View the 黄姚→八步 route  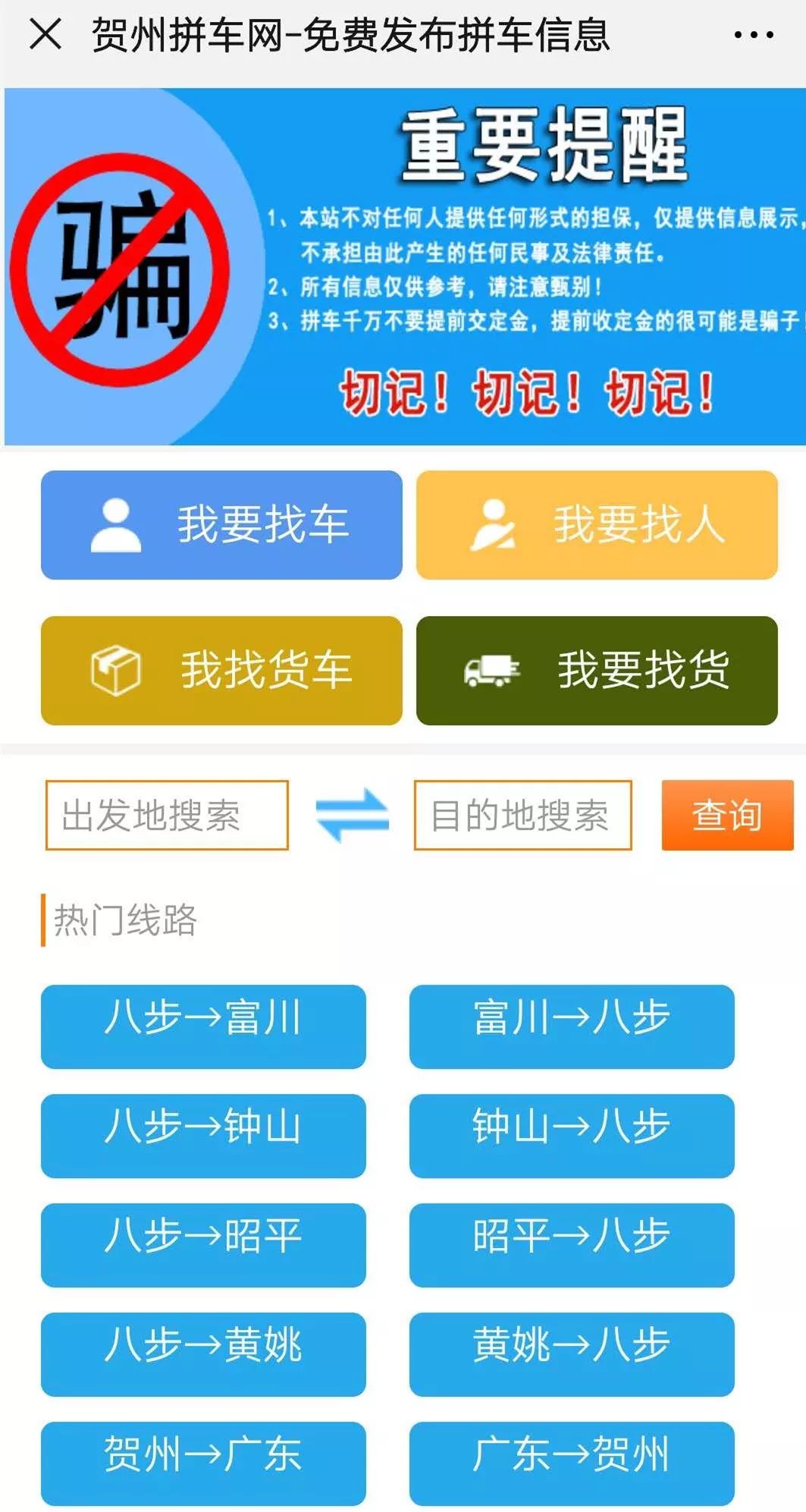[572, 1353]
